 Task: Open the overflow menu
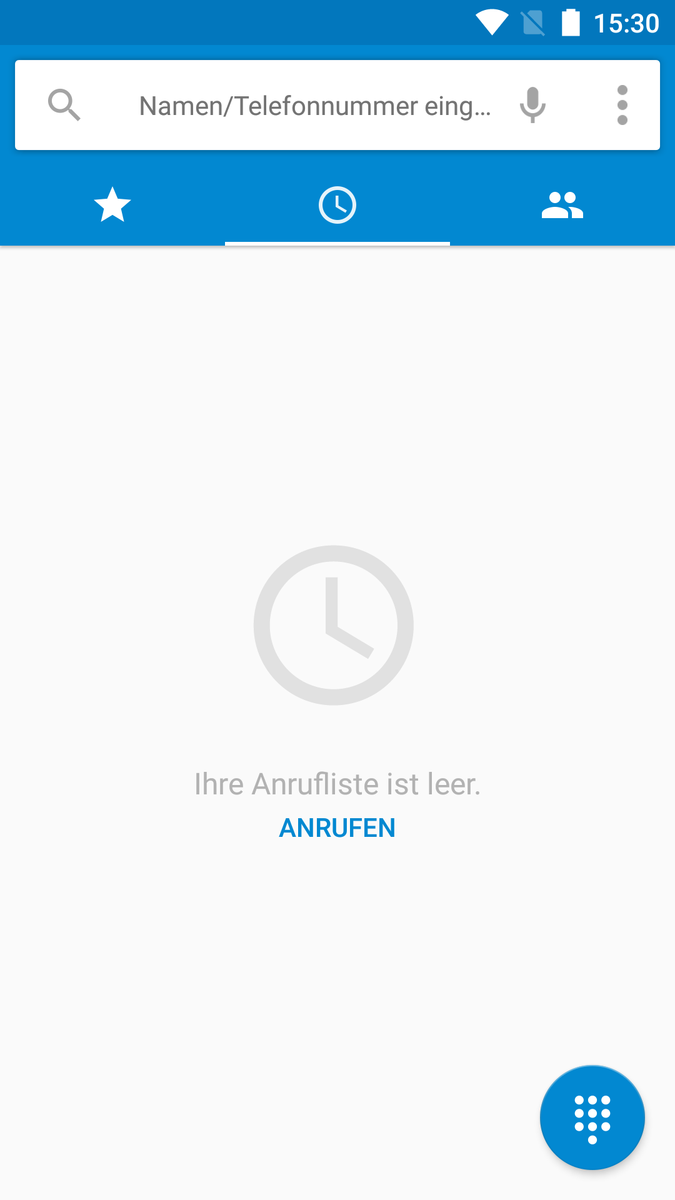[622, 105]
